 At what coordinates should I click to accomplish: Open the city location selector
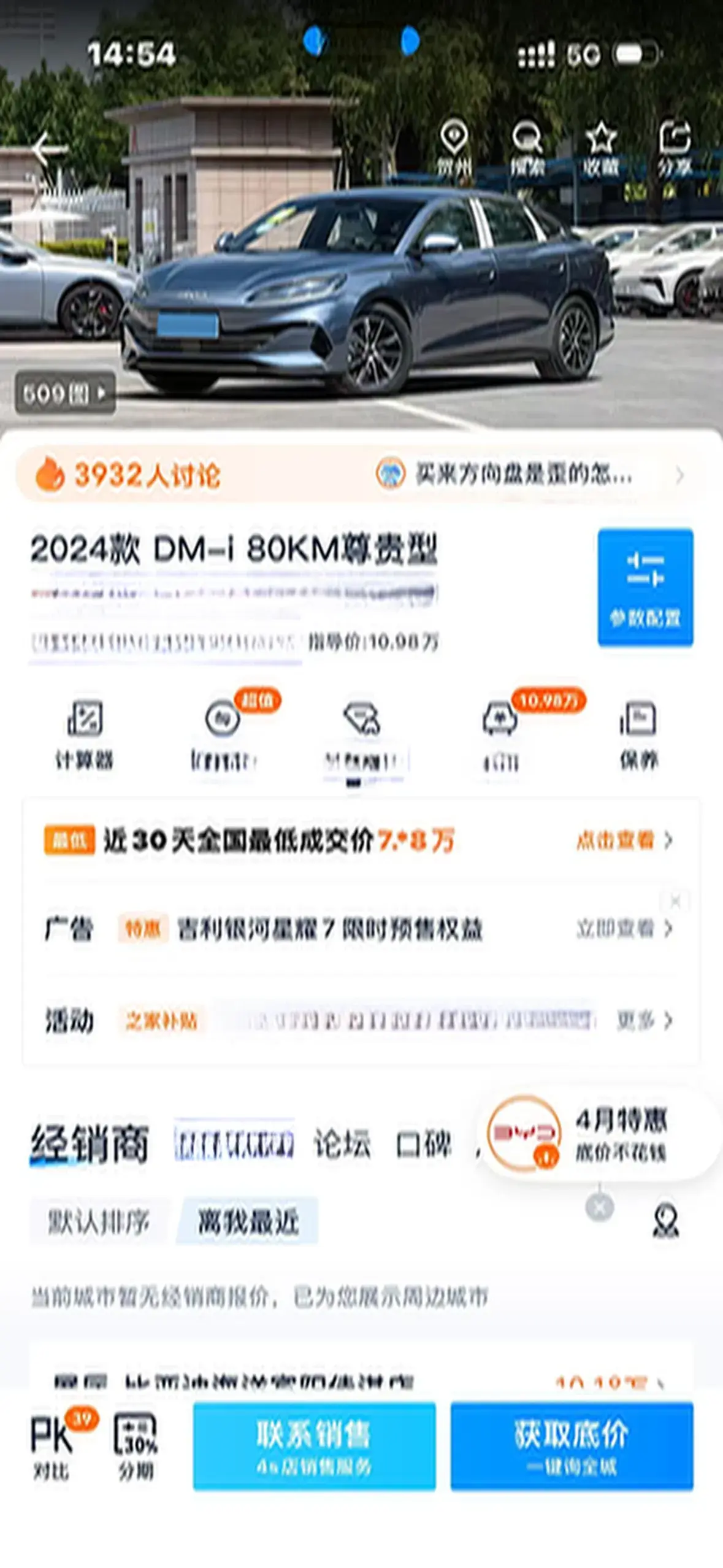pos(454,148)
